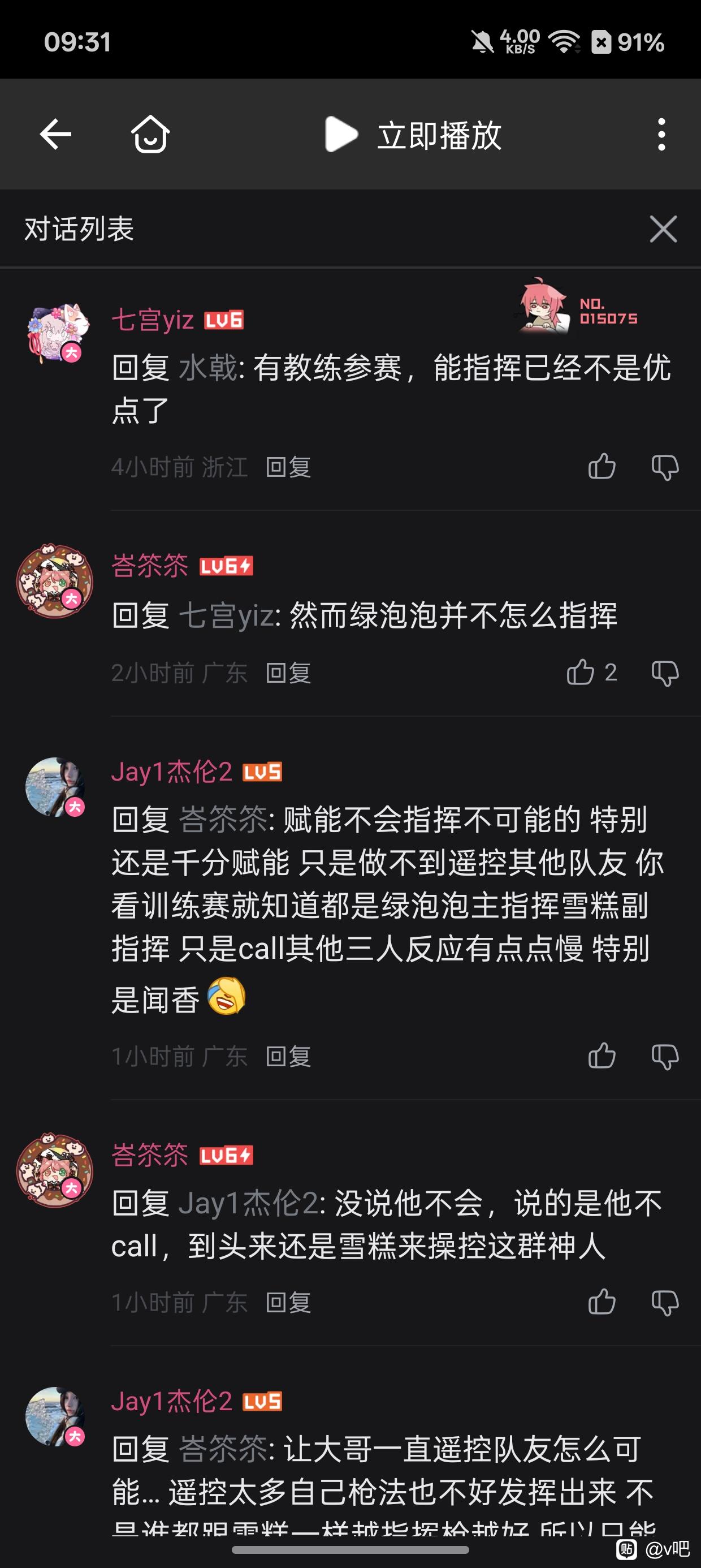
Task: Go back using the arrow icon
Action: (x=55, y=134)
